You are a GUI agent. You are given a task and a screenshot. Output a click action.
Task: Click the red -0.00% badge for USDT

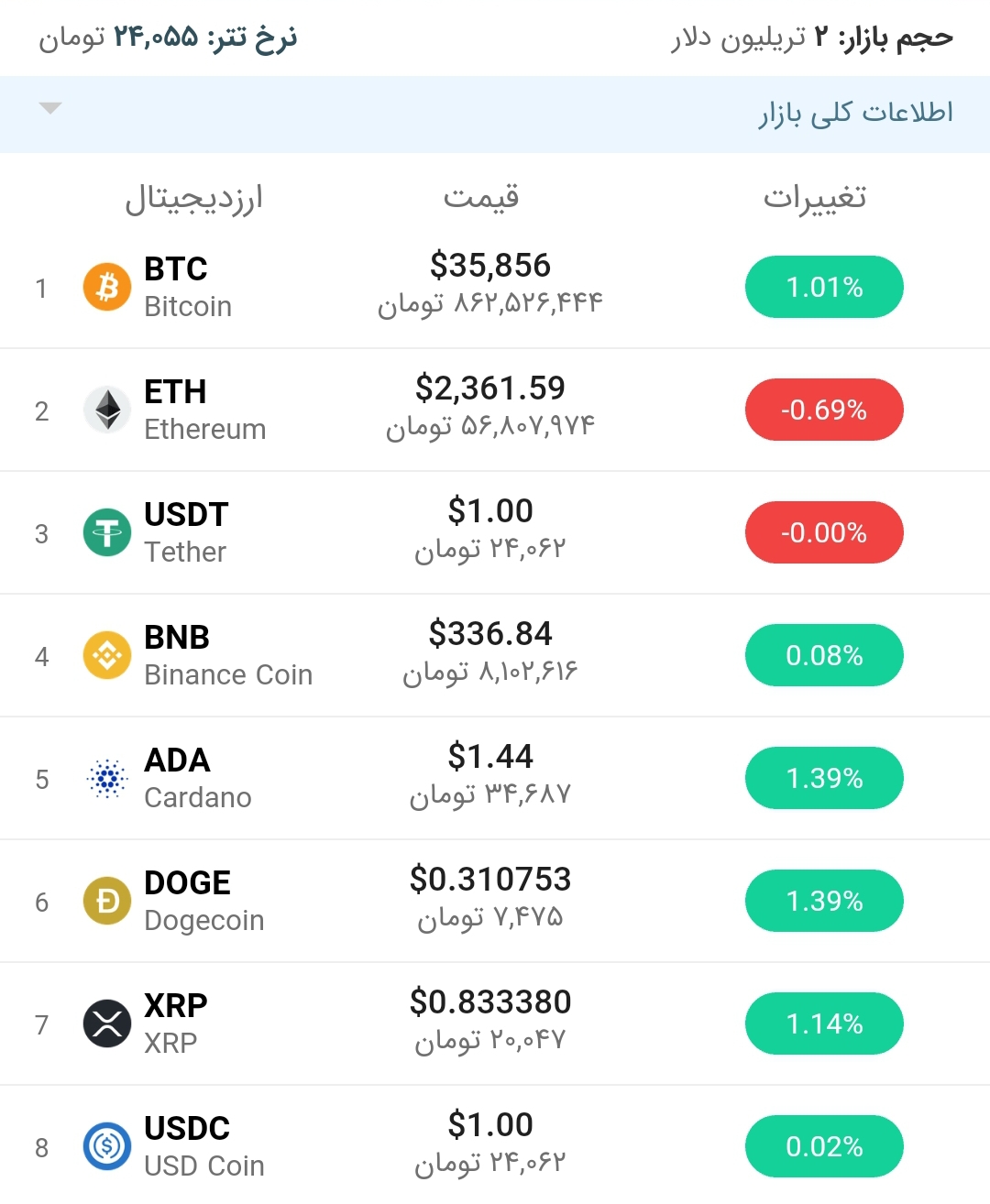point(823,532)
